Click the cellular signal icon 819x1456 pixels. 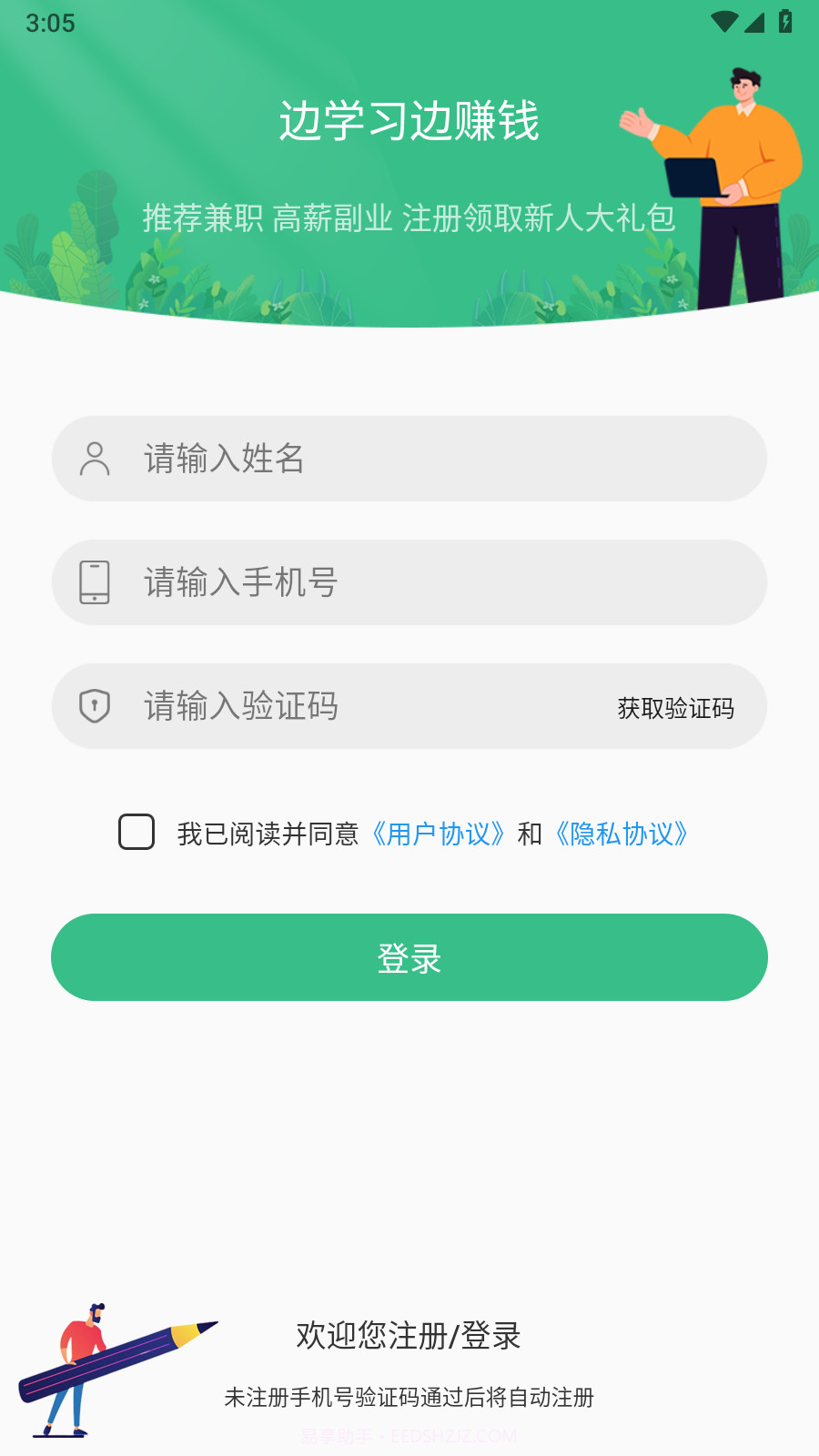click(753, 20)
